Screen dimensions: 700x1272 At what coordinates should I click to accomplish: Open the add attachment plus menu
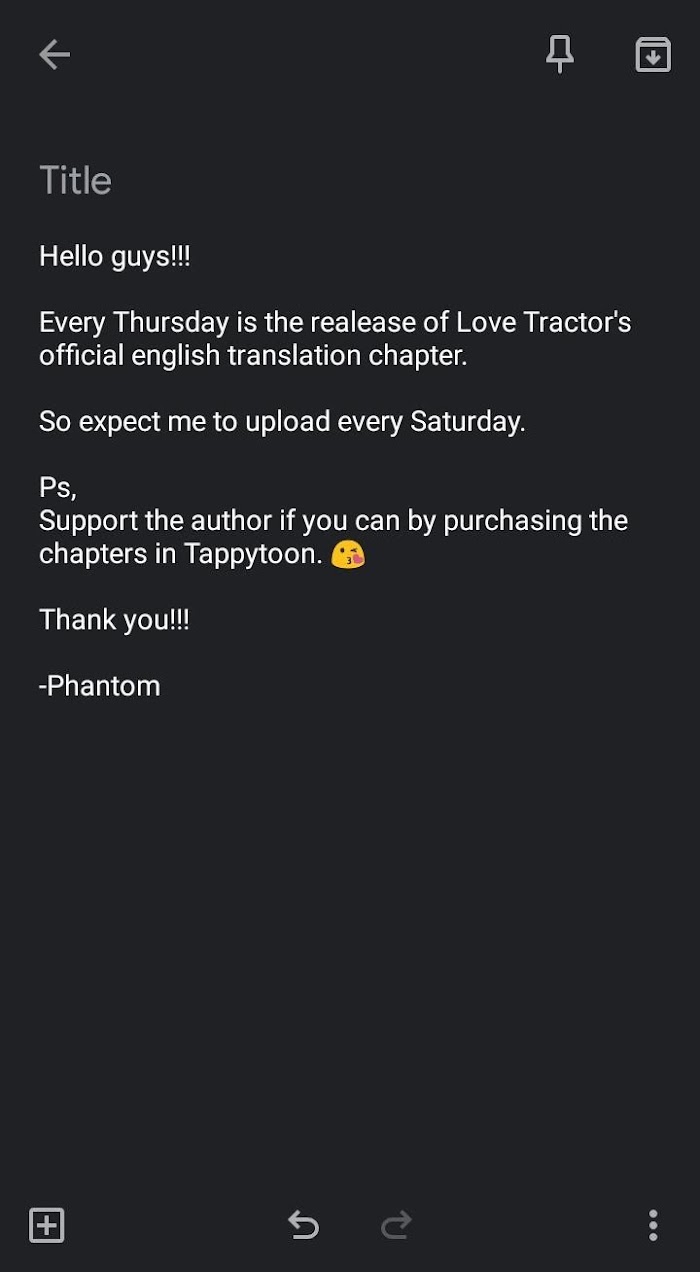click(x=47, y=1224)
